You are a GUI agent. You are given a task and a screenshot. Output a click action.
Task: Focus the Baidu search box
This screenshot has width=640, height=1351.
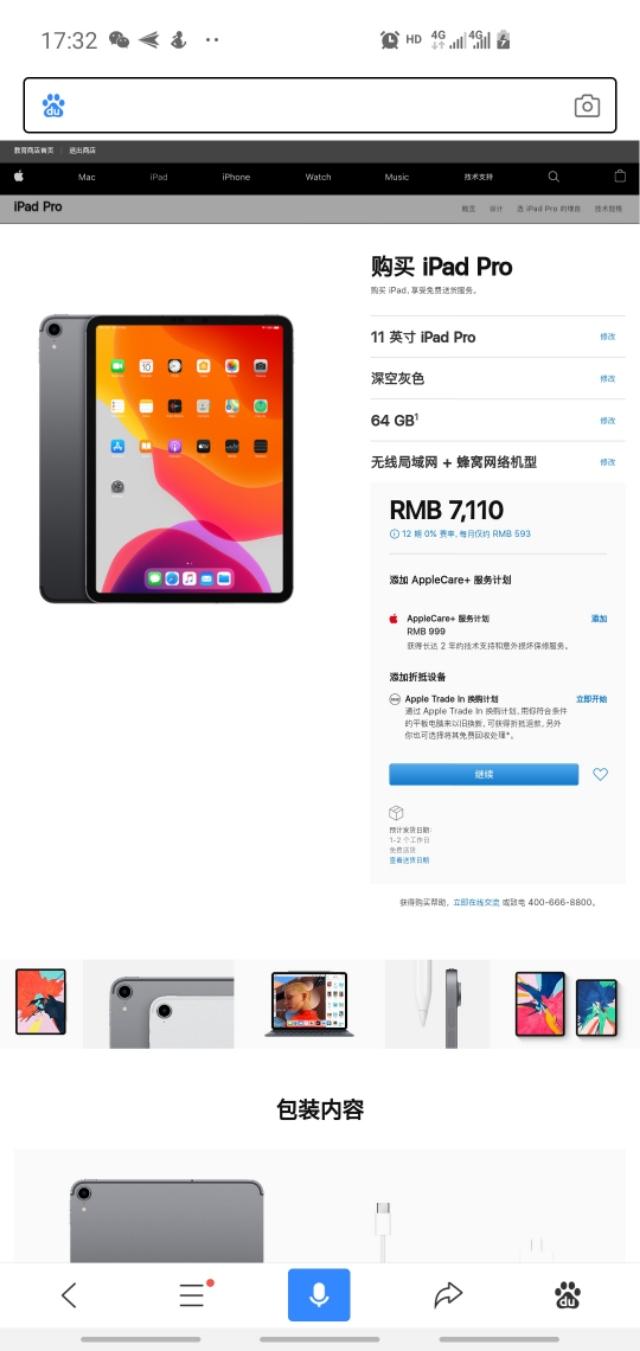click(310, 106)
